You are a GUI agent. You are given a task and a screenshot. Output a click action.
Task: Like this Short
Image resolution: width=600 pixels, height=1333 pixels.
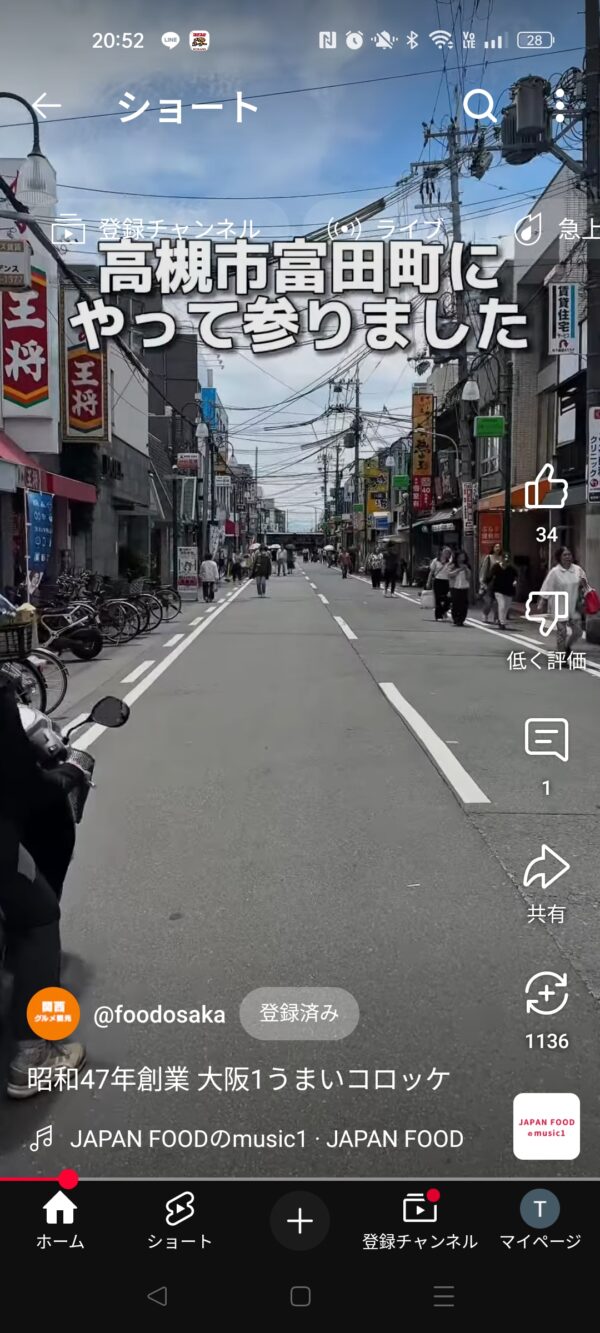546,488
